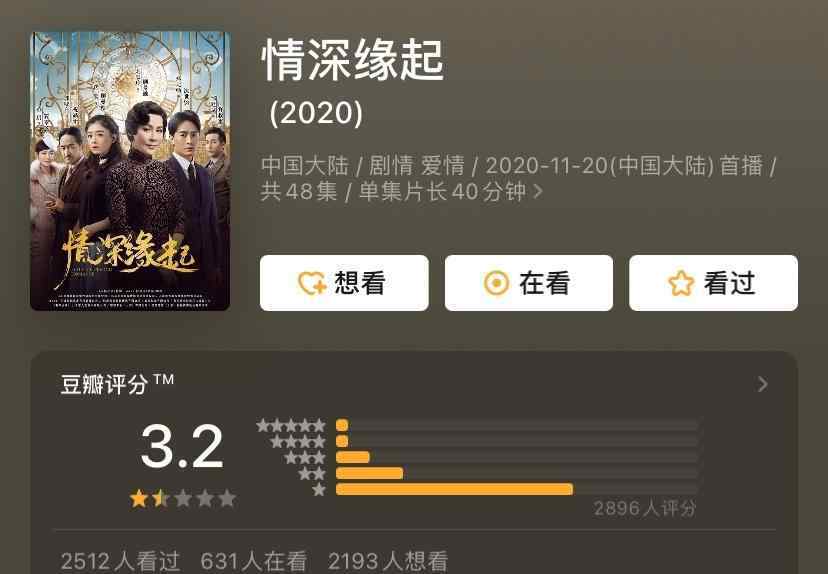Mark the show as 在看

coord(528,283)
